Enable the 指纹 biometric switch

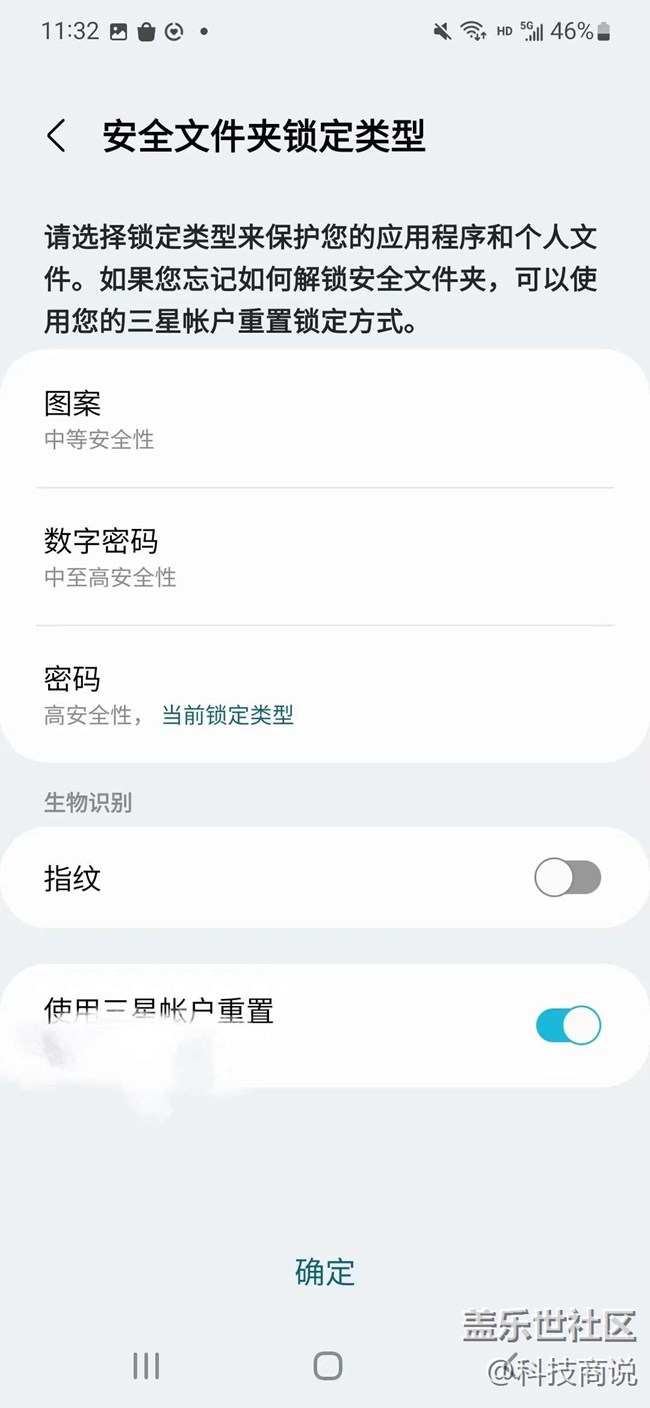[x=567, y=879]
